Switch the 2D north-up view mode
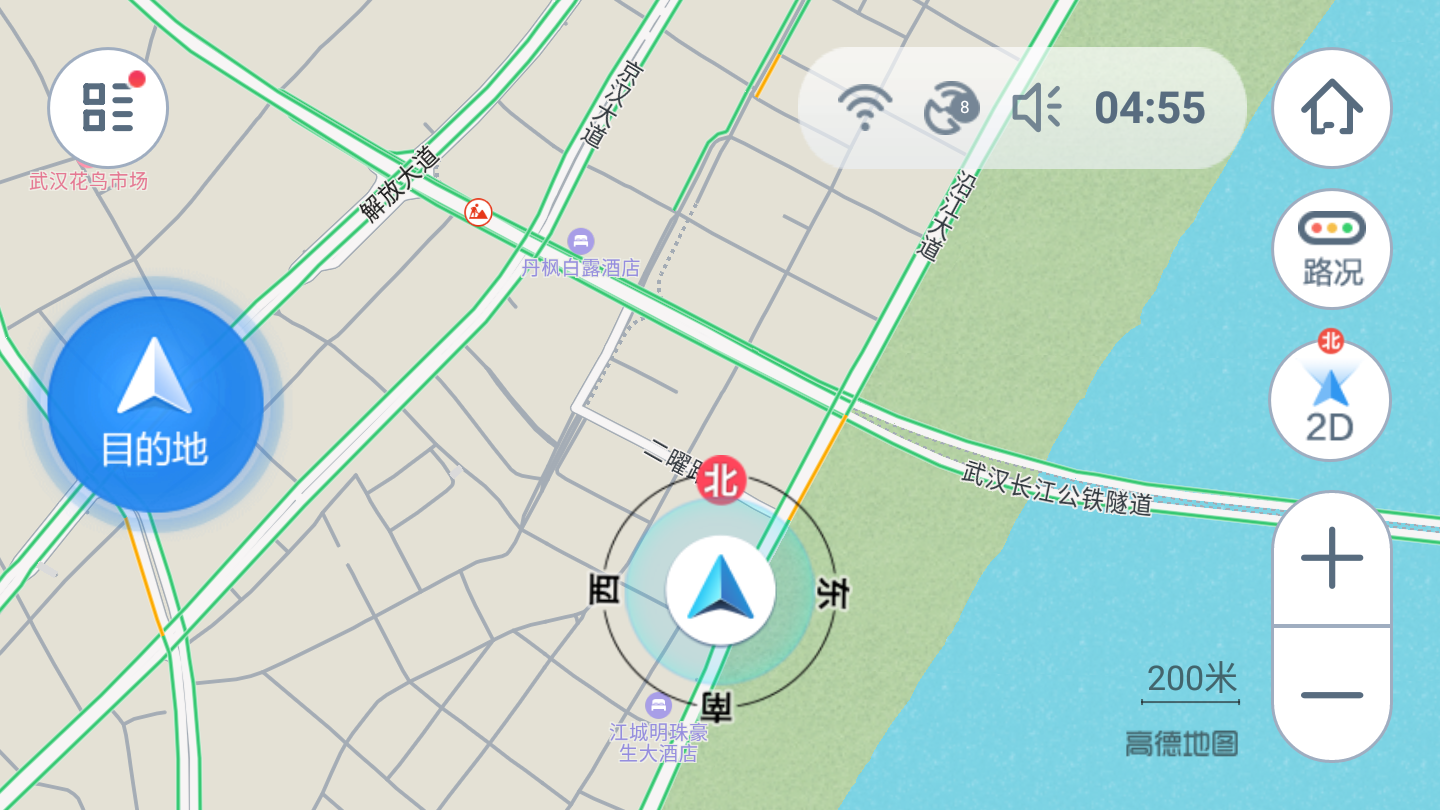Screen dimensions: 1440x810 1330,401
